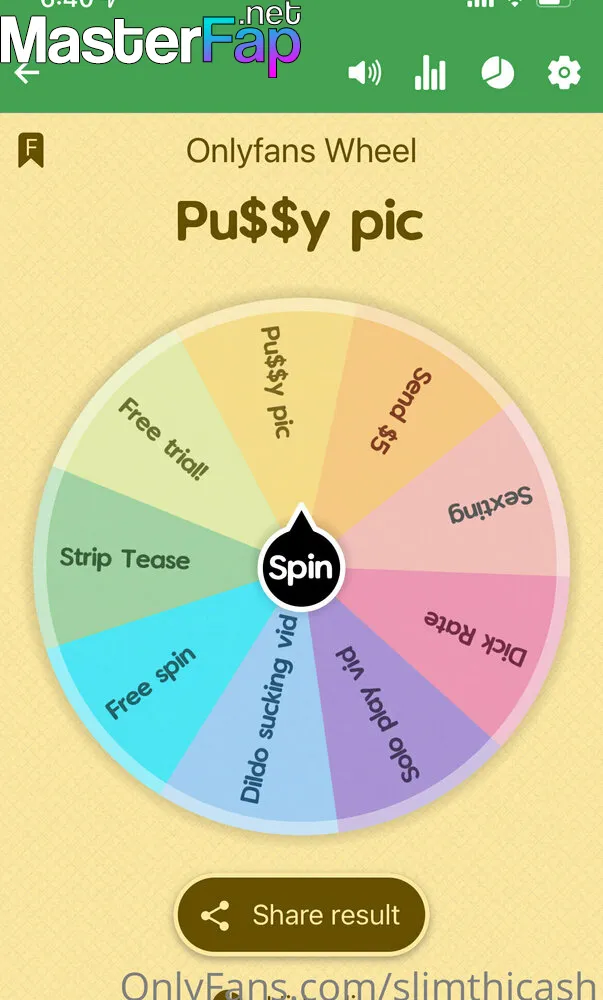
Task: Tap the Spin button on the wheel
Action: click(301, 568)
